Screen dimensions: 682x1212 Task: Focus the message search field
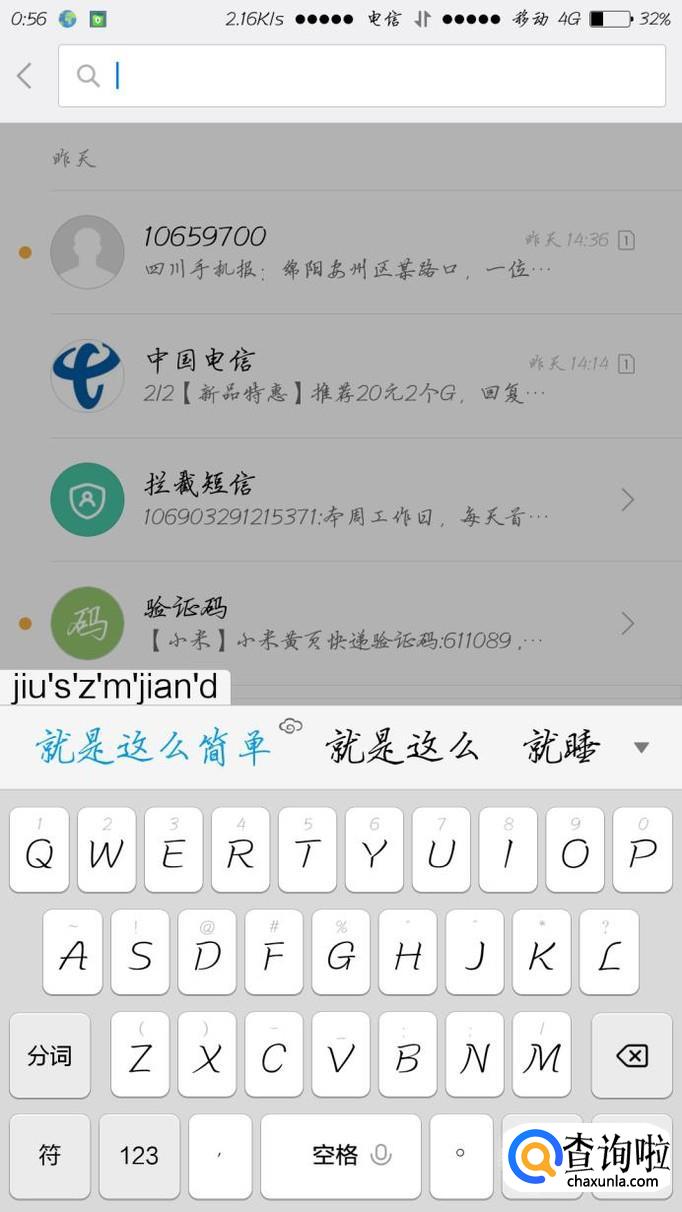(380, 76)
